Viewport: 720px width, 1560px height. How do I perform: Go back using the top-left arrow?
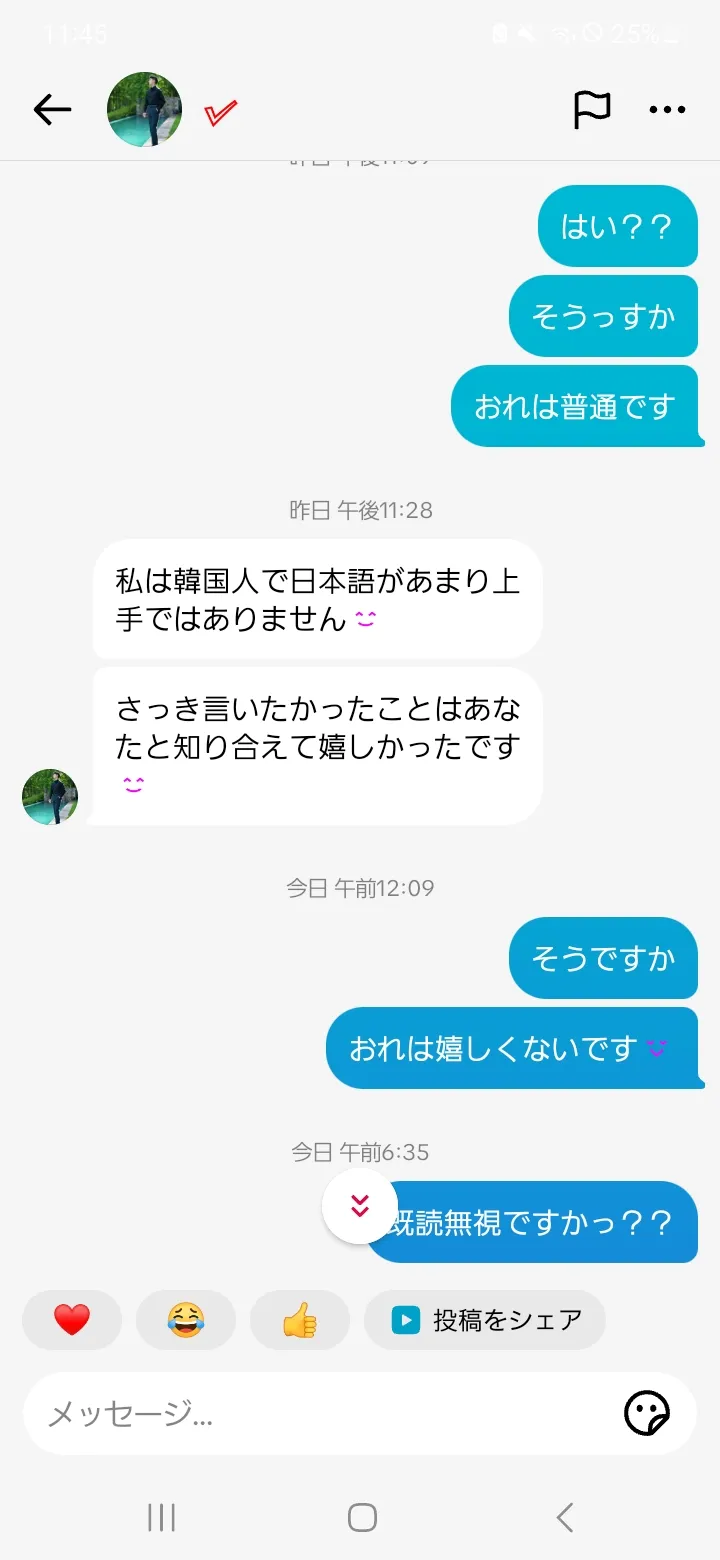(x=52, y=110)
